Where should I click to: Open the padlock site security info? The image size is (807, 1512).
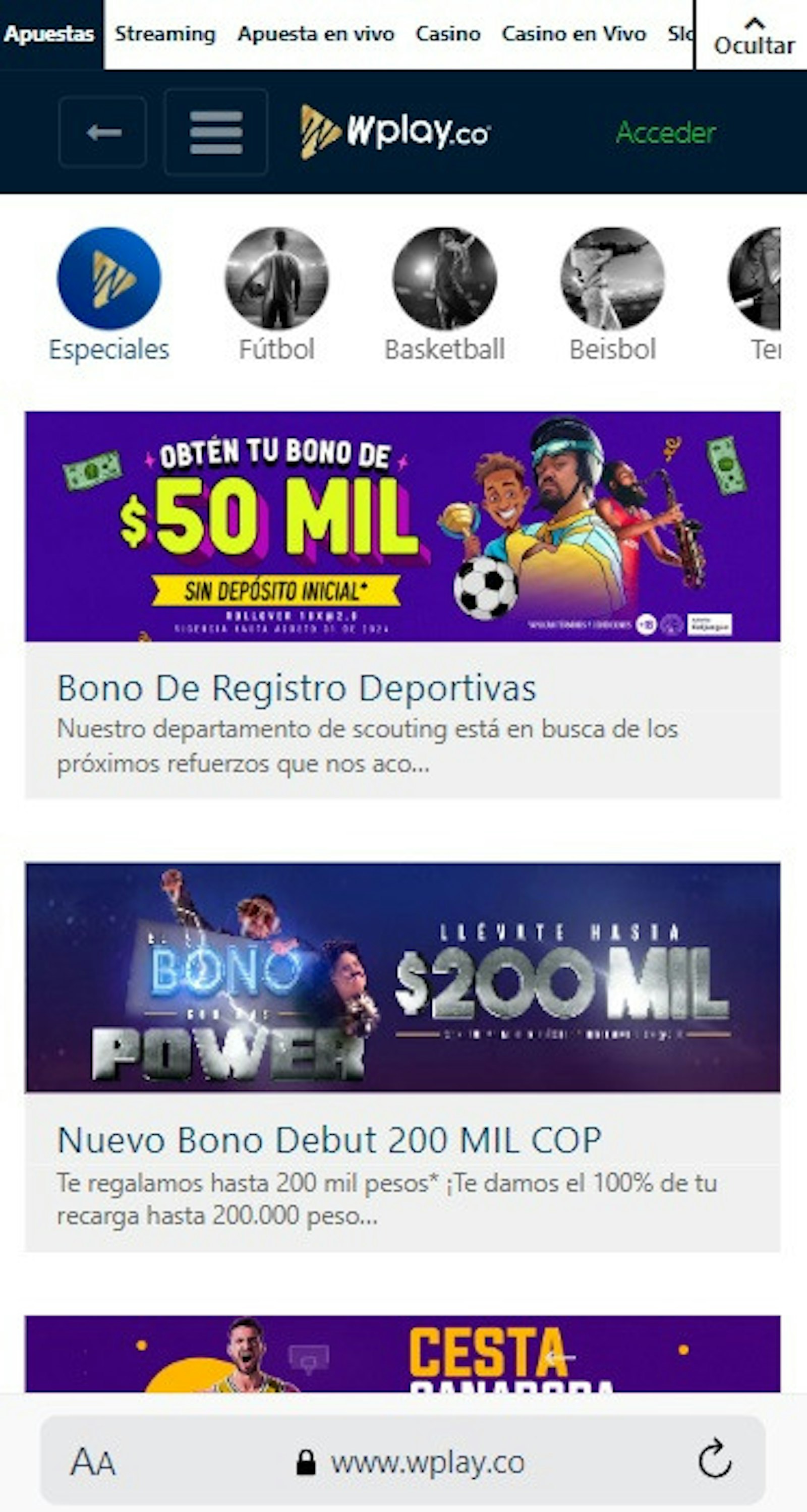pyautogui.click(x=308, y=1462)
